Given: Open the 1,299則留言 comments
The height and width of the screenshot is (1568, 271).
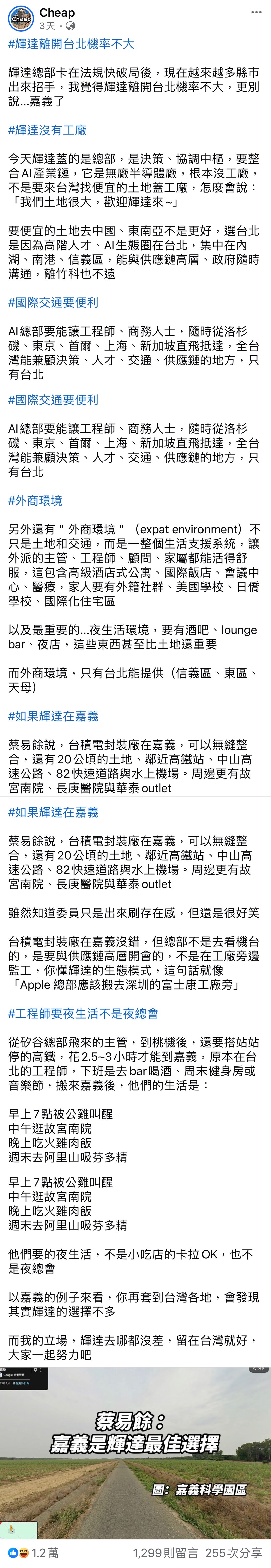Looking at the screenshot, I should tap(165, 1553).
